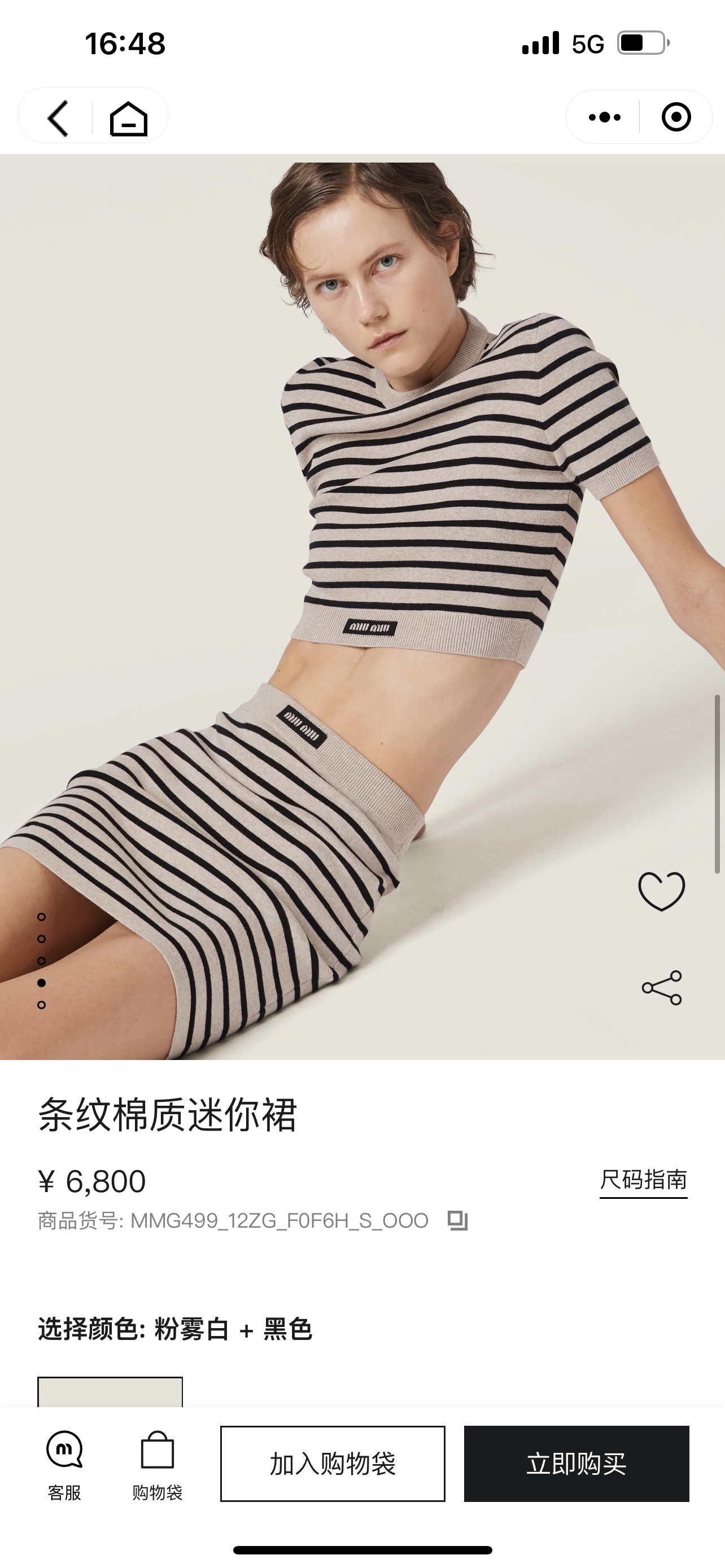Go back to the previous page
725x1568 pixels.
58,118
